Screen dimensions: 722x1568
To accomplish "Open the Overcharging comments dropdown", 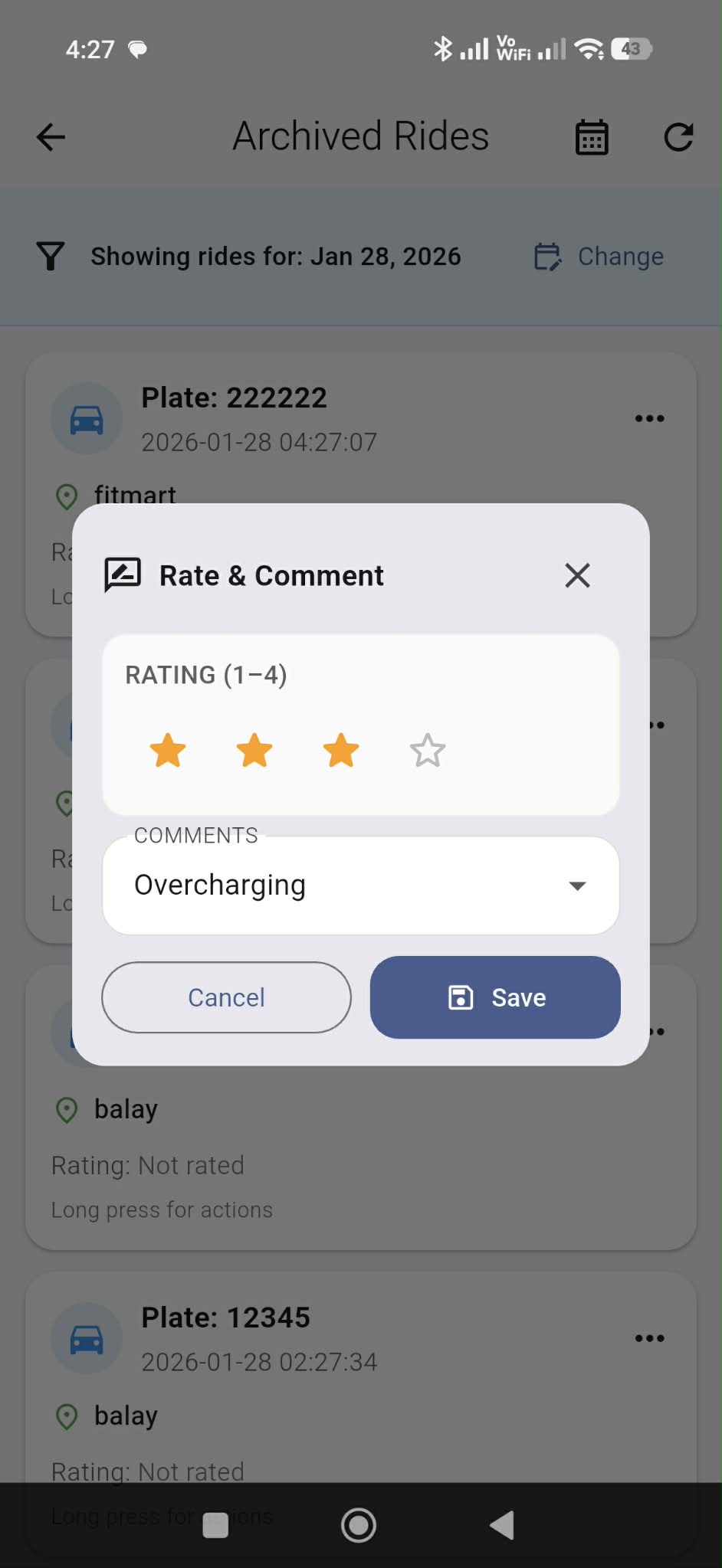I will pos(576,885).
